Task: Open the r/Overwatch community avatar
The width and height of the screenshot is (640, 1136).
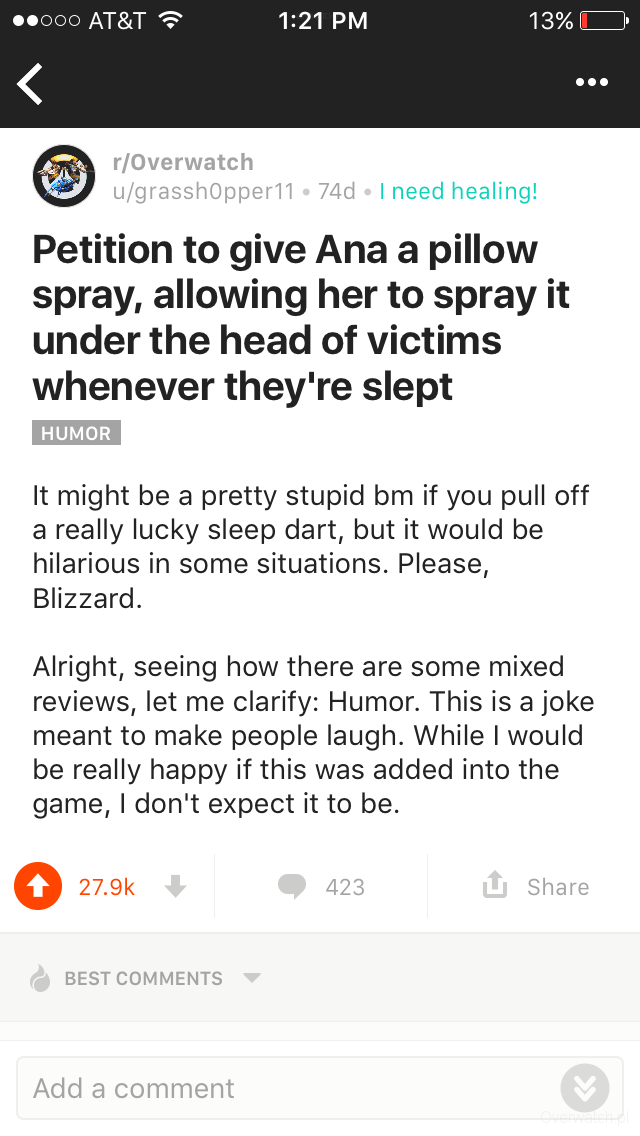Action: (x=64, y=176)
